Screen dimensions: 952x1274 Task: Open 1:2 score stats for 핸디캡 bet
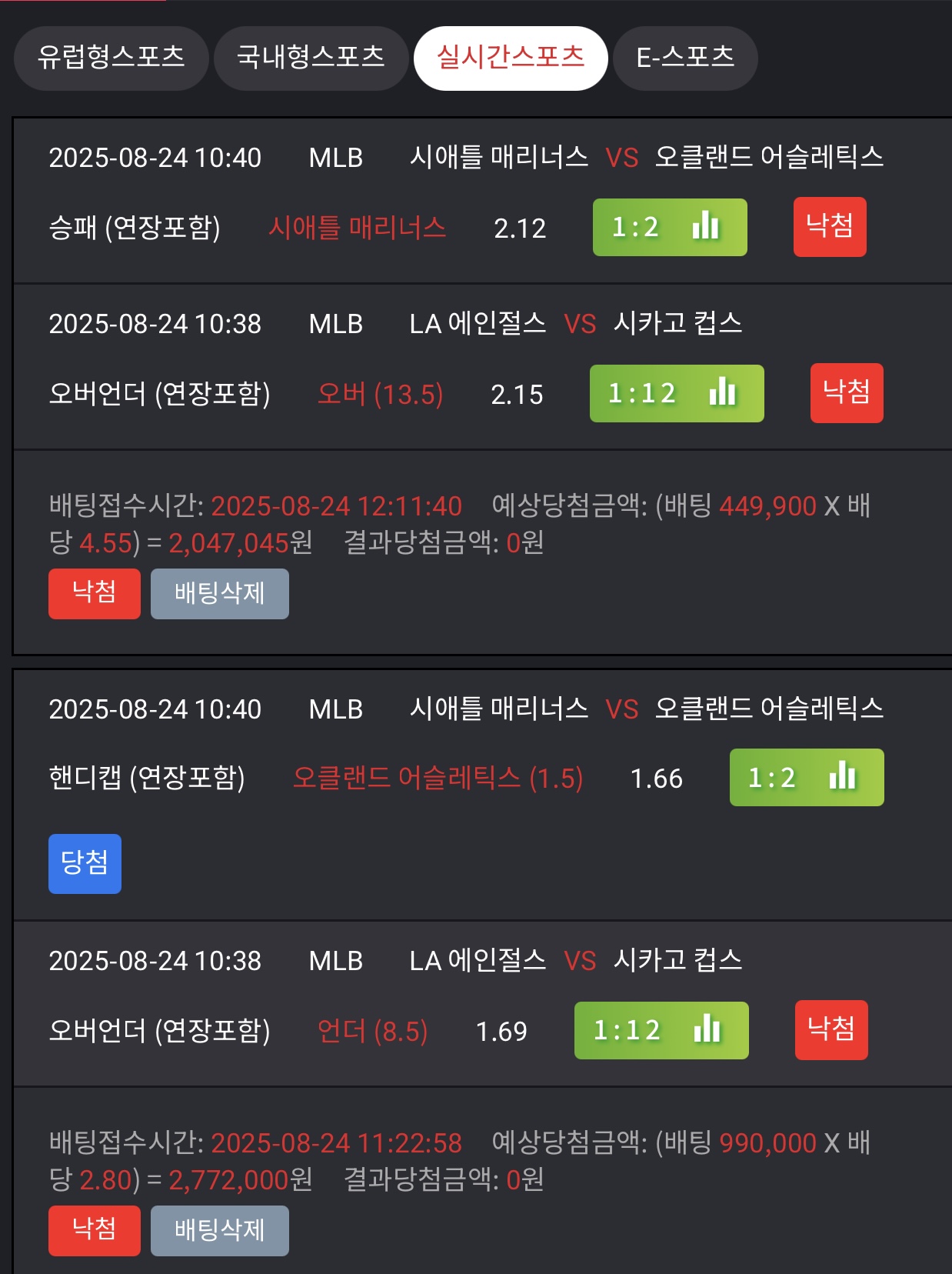806,777
